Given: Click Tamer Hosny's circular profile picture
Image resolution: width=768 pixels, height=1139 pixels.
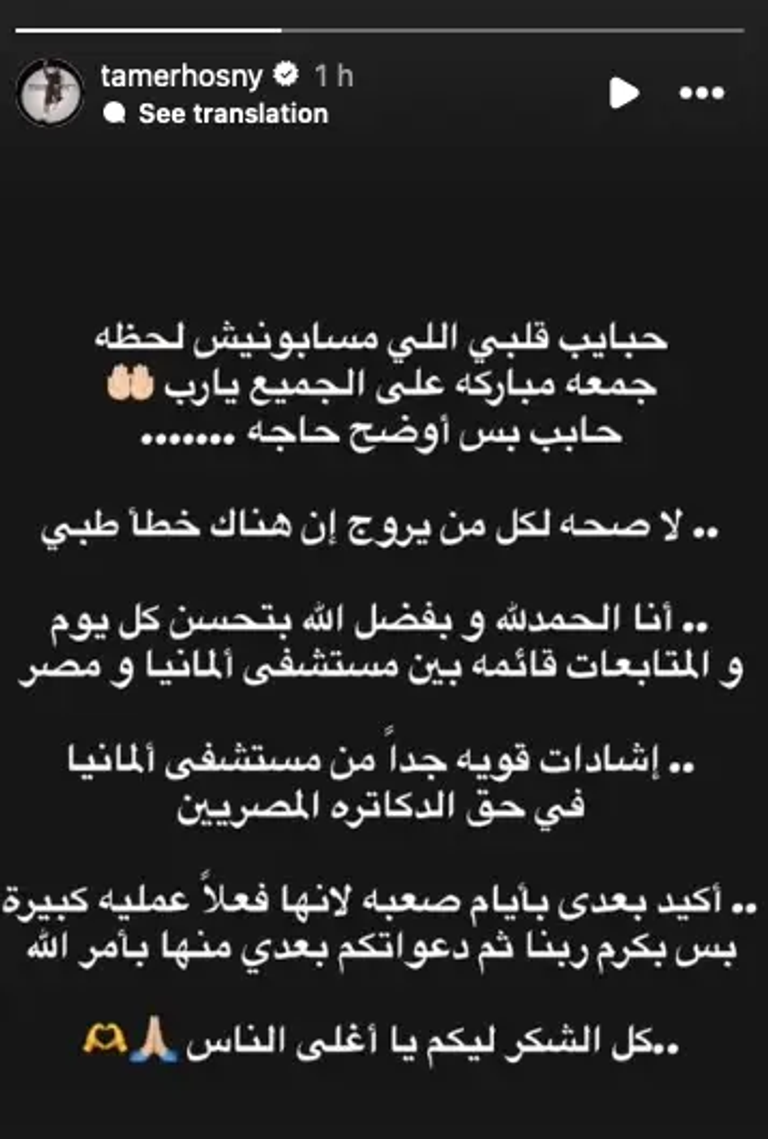Looking at the screenshot, I should click(x=50, y=88).
